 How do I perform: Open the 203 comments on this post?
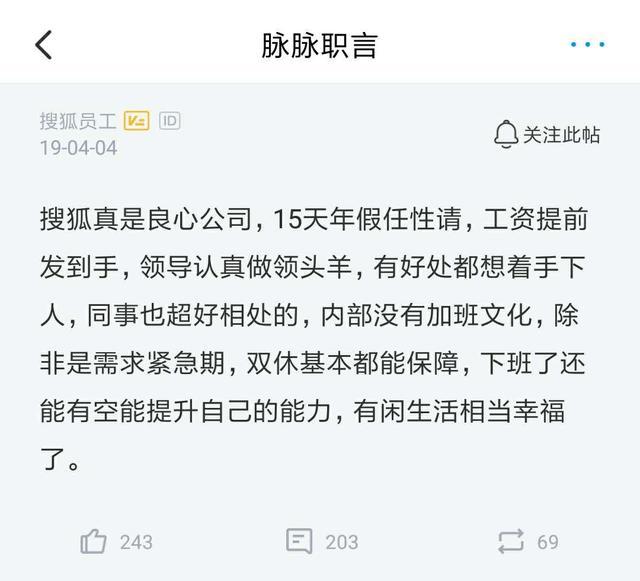click(x=322, y=542)
